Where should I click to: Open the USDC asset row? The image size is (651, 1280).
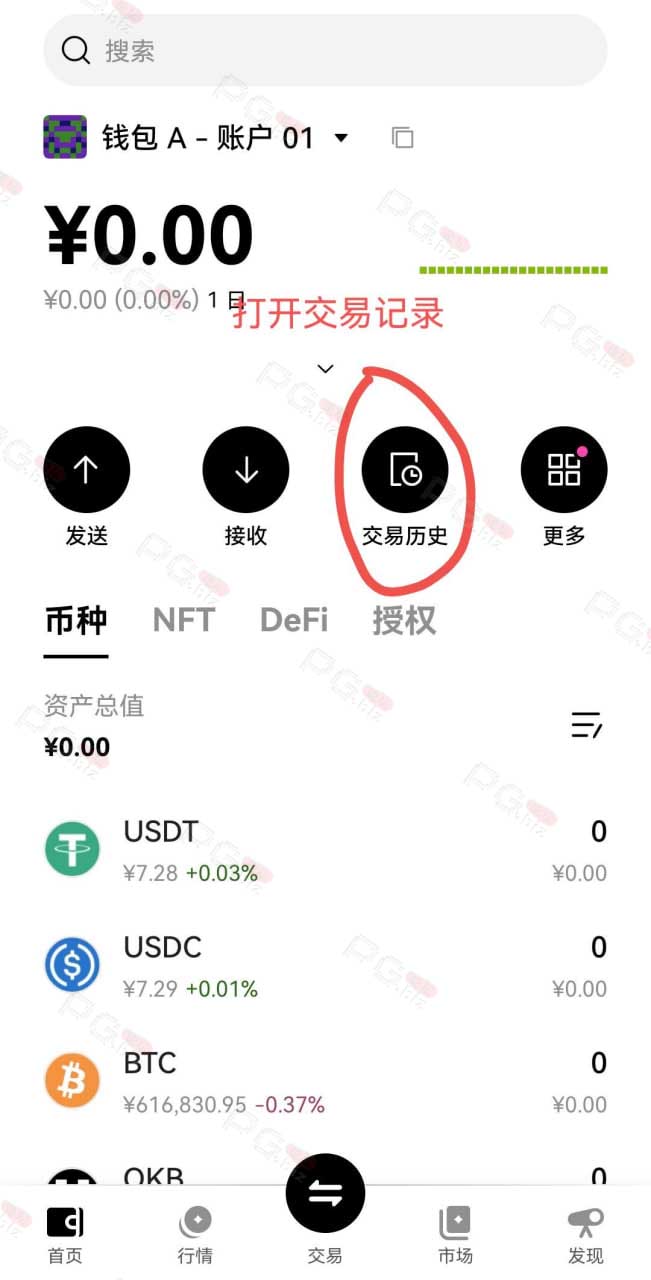[x=325, y=965]
